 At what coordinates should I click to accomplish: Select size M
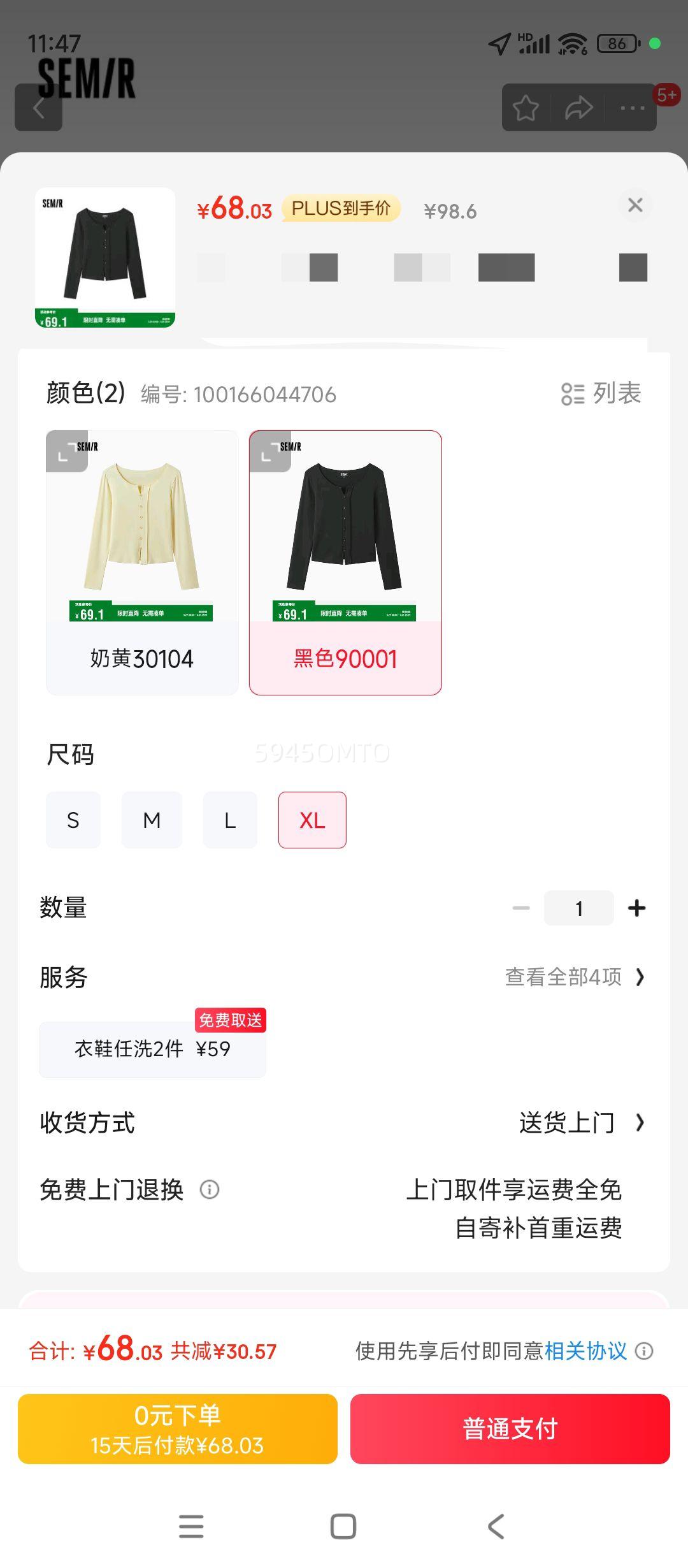pyautogui.click(x=152, y=820)
